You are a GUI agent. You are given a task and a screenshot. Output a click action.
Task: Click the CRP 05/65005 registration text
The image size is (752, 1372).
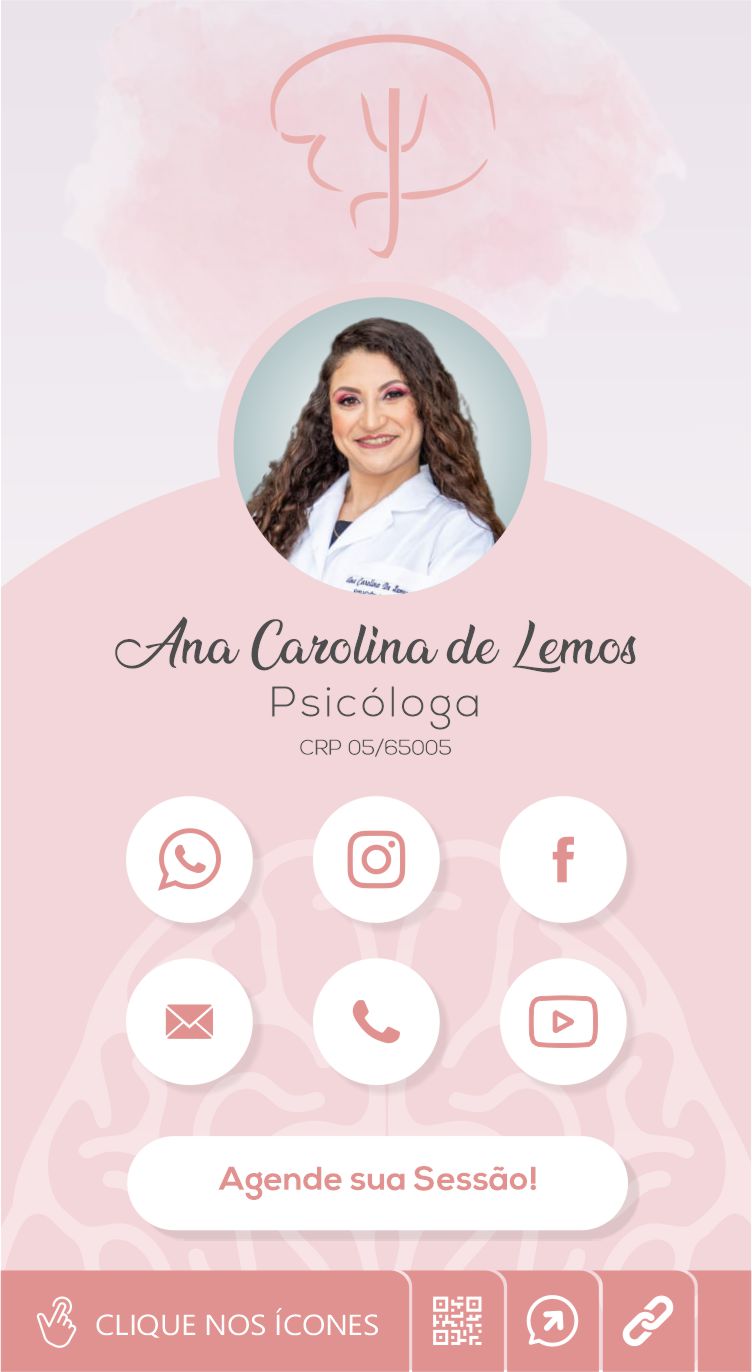click(x=377, y=745)
